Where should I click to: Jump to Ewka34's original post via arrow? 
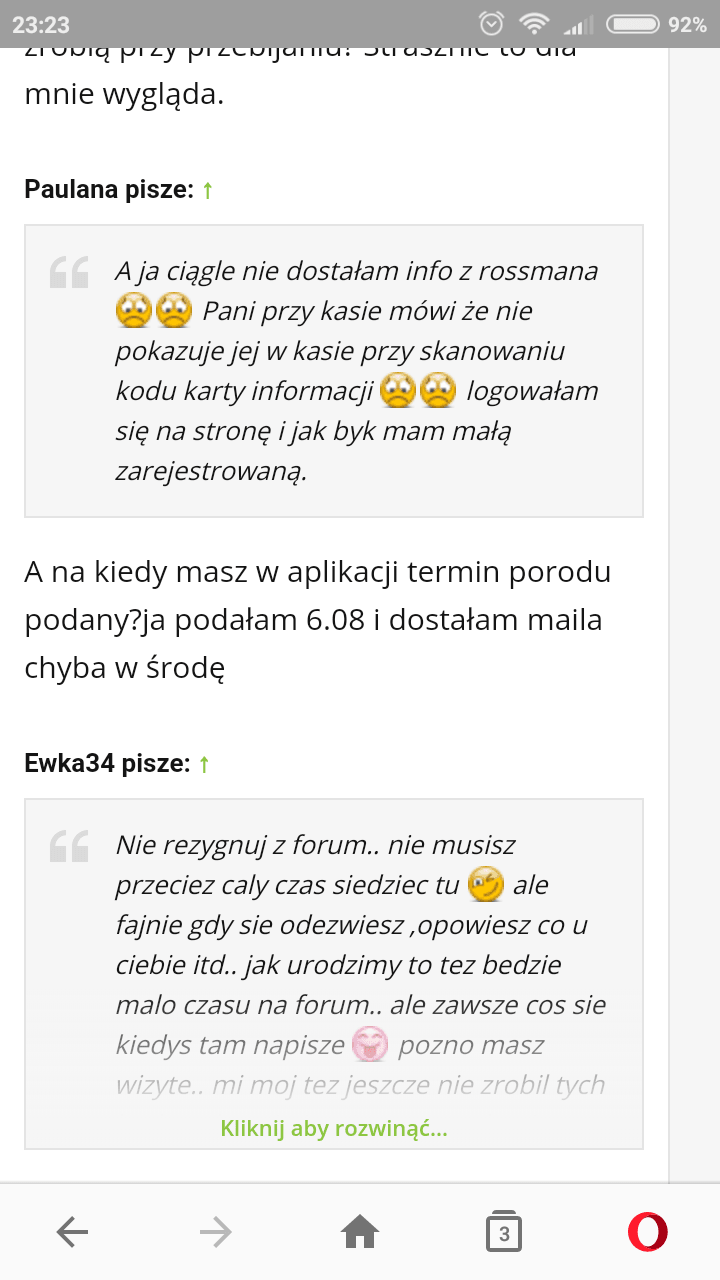[x=204, y=765]
